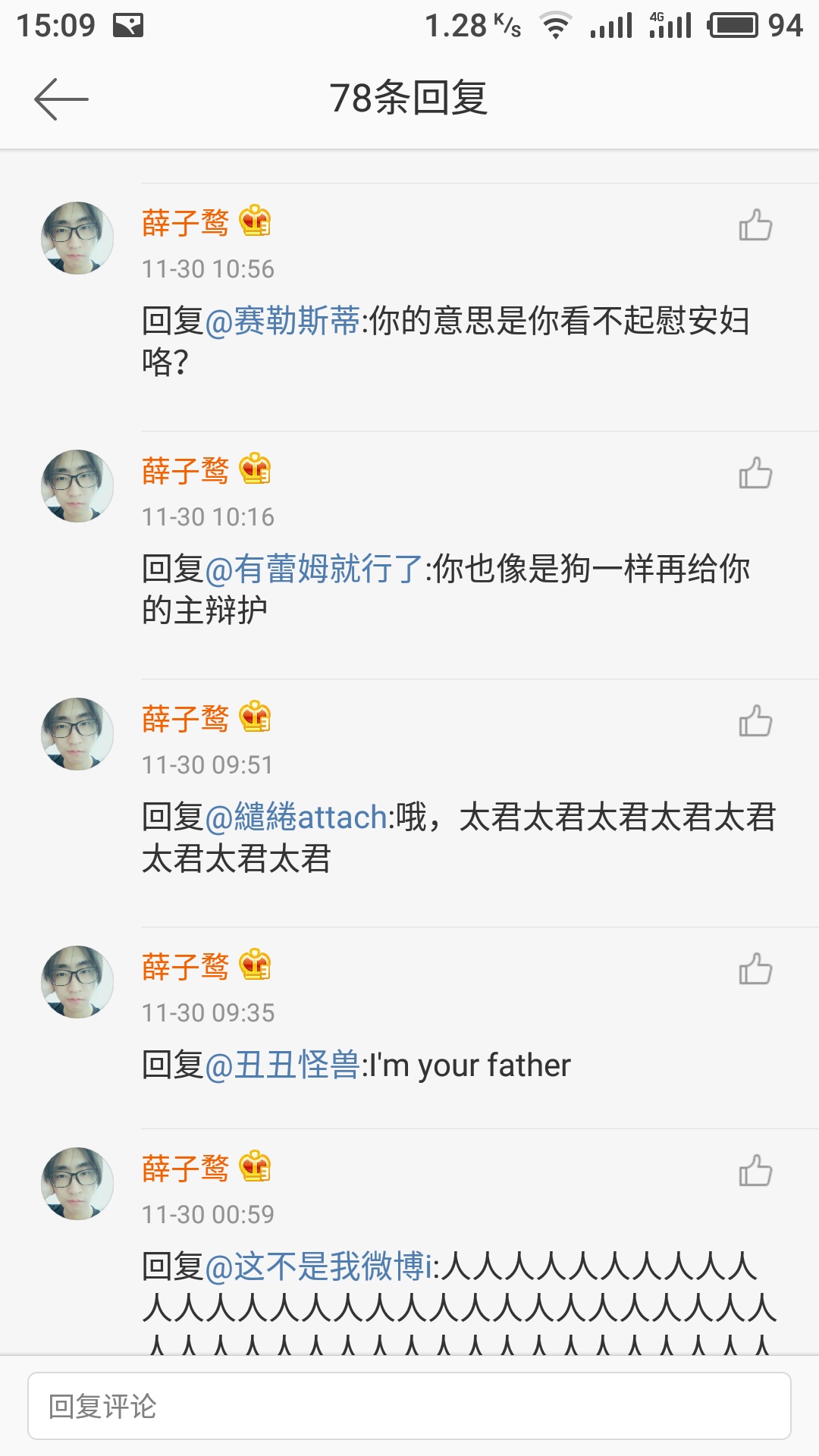Tap the 回复评论 input field
Screen dimensions: 819x1456
pyautogui.click(x=409, y=1406)
